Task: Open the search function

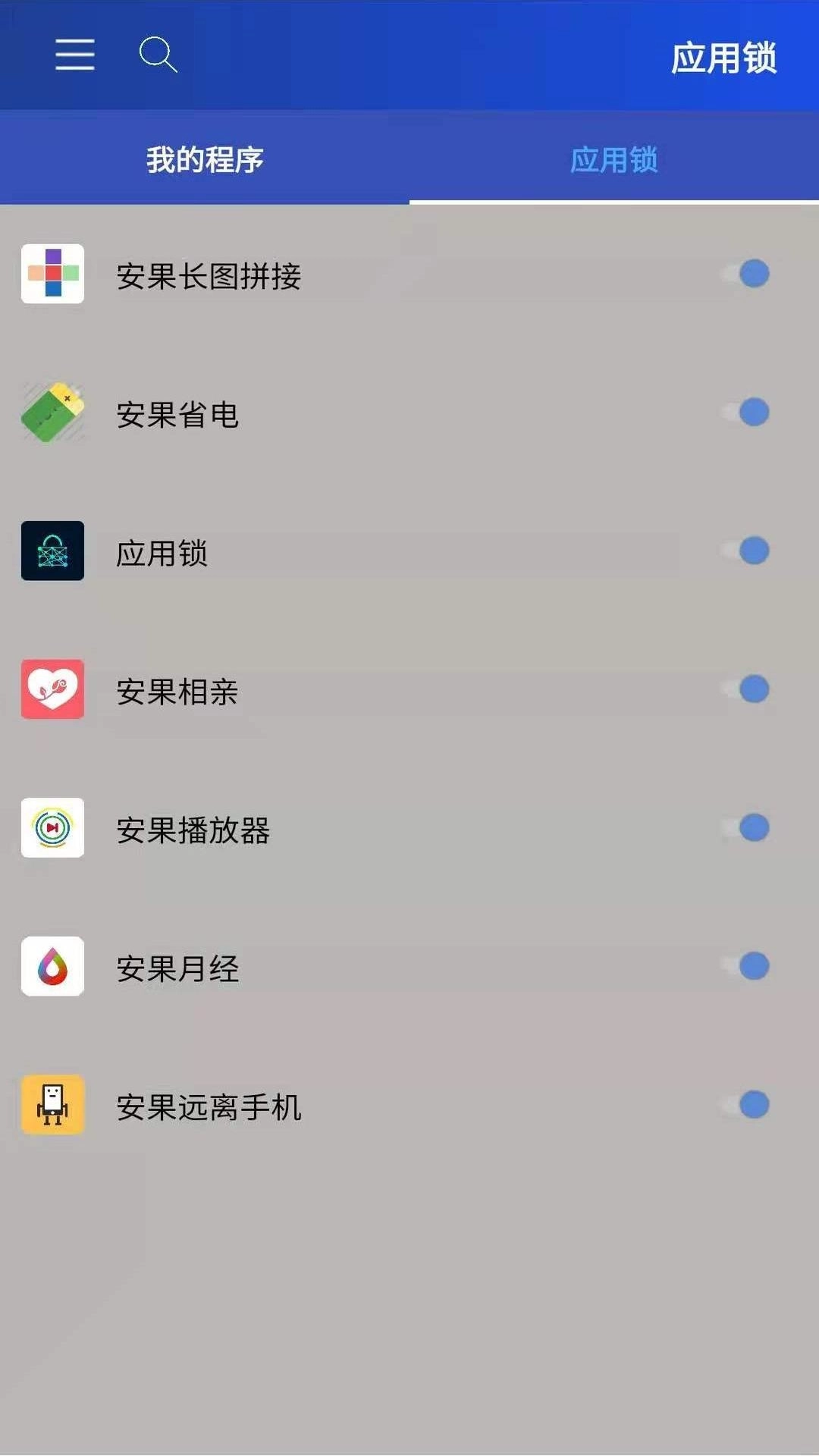Action: [x=158, y=55]
